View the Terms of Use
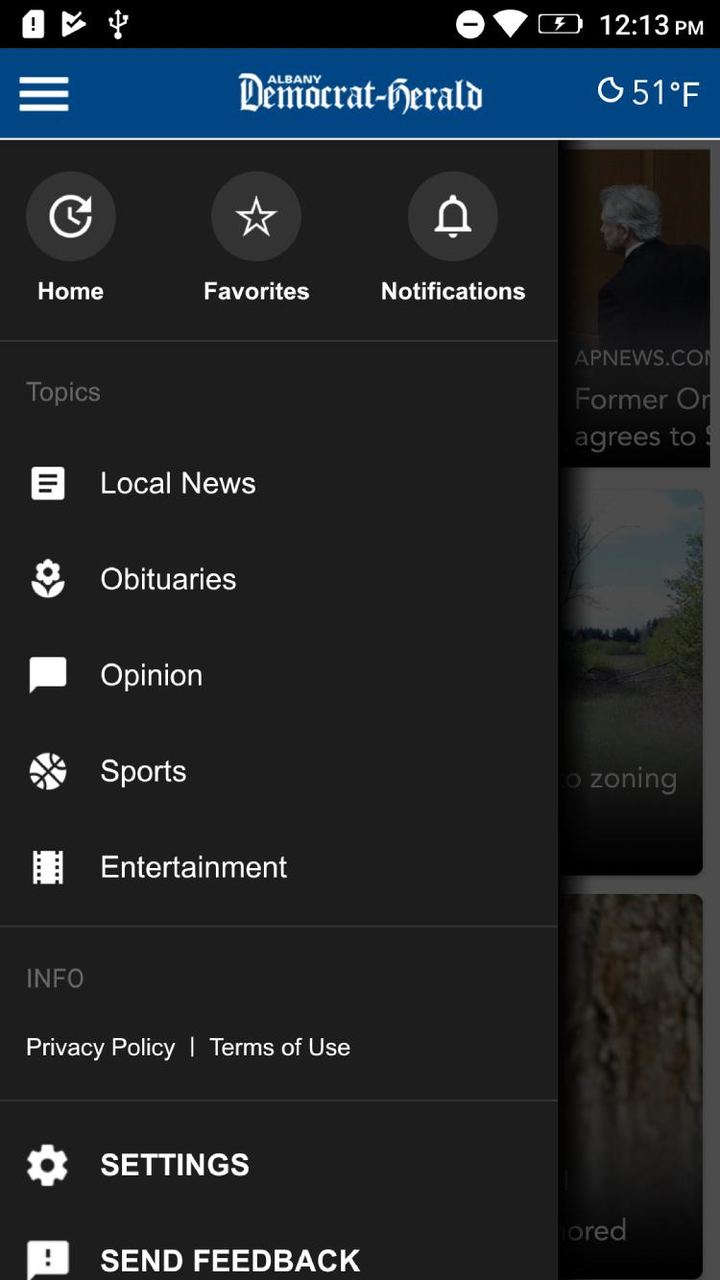The height and width of the screenshot is (1280, 720). coord(279,1047)
